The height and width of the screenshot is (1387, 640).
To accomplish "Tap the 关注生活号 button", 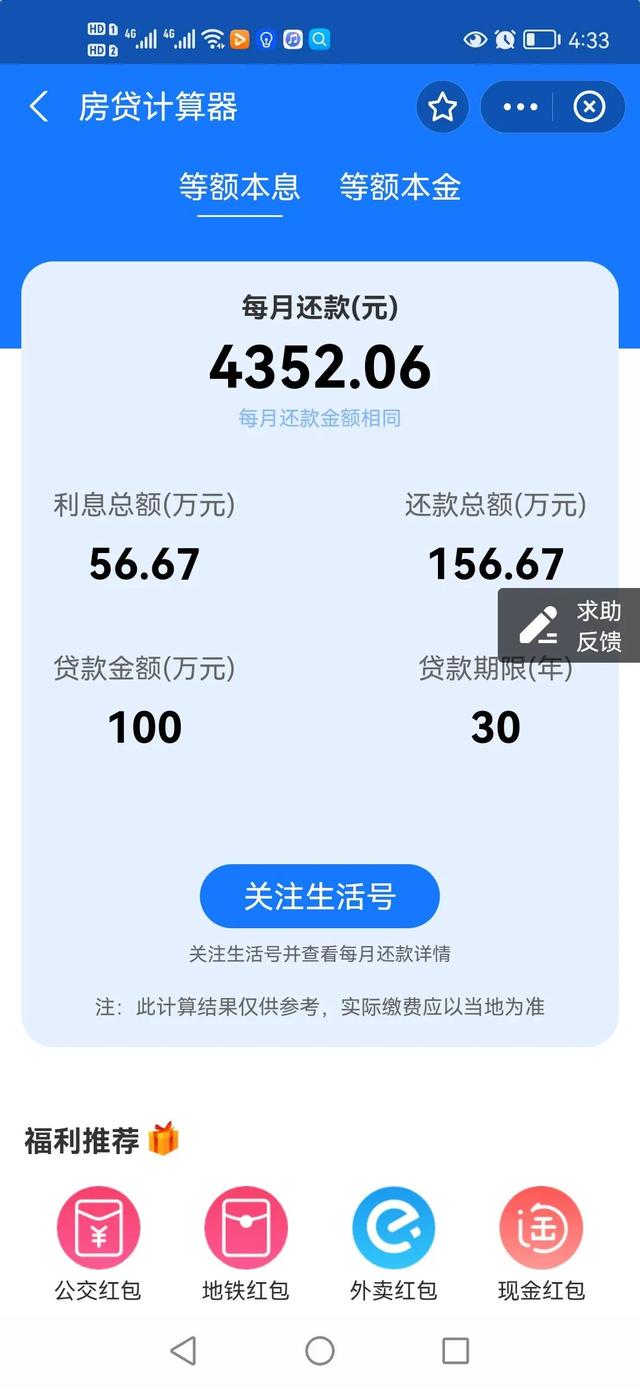I will (320, 896).
